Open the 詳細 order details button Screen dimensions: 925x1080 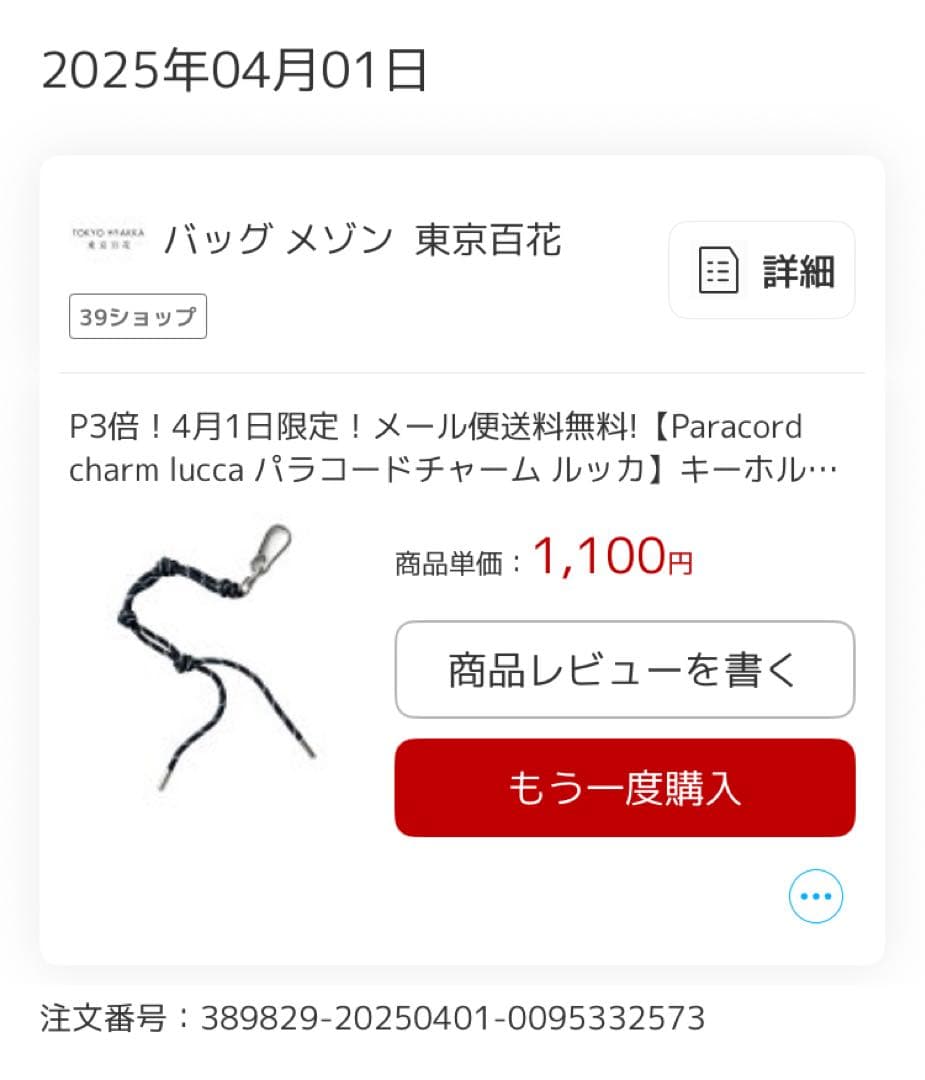tap(762, 270)
